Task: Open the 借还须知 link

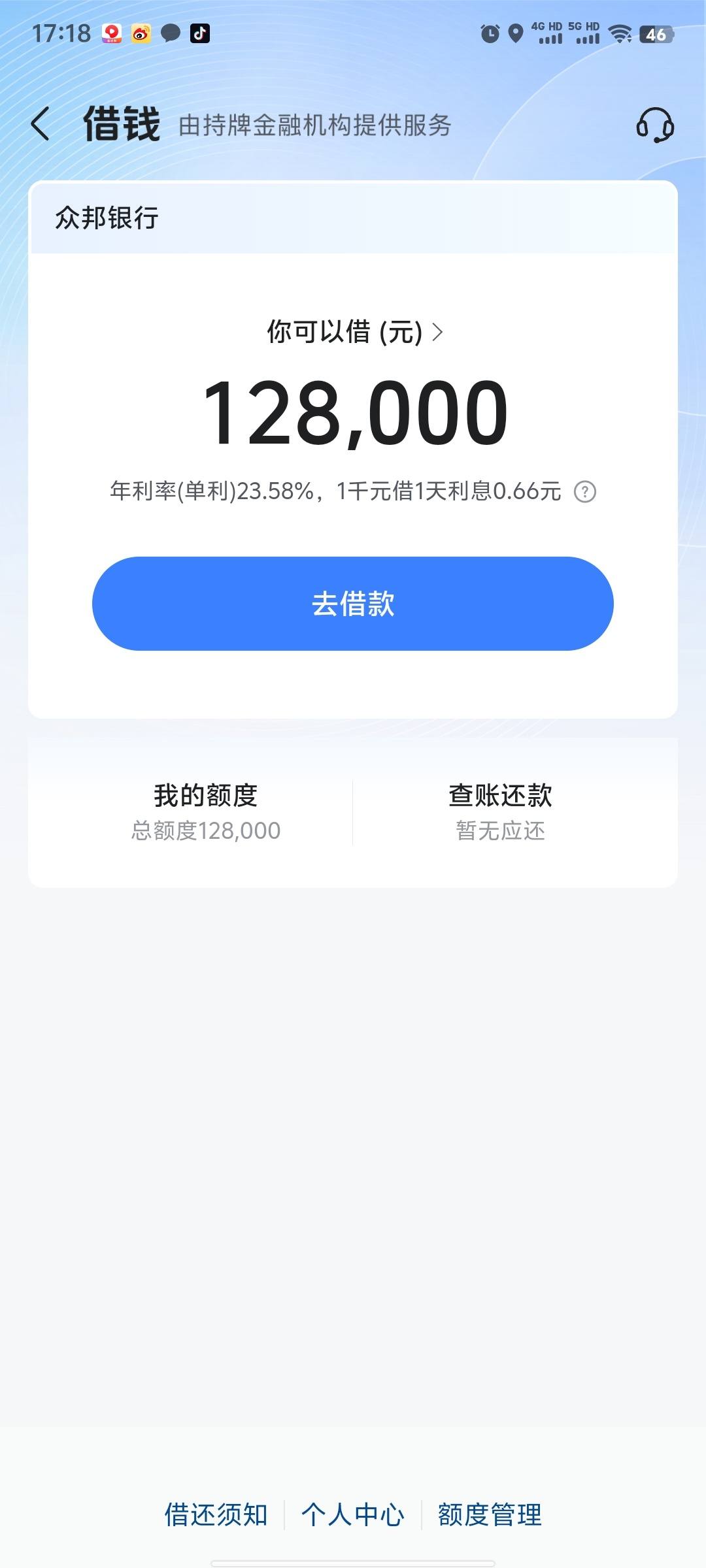Action: coord(216,1514)
